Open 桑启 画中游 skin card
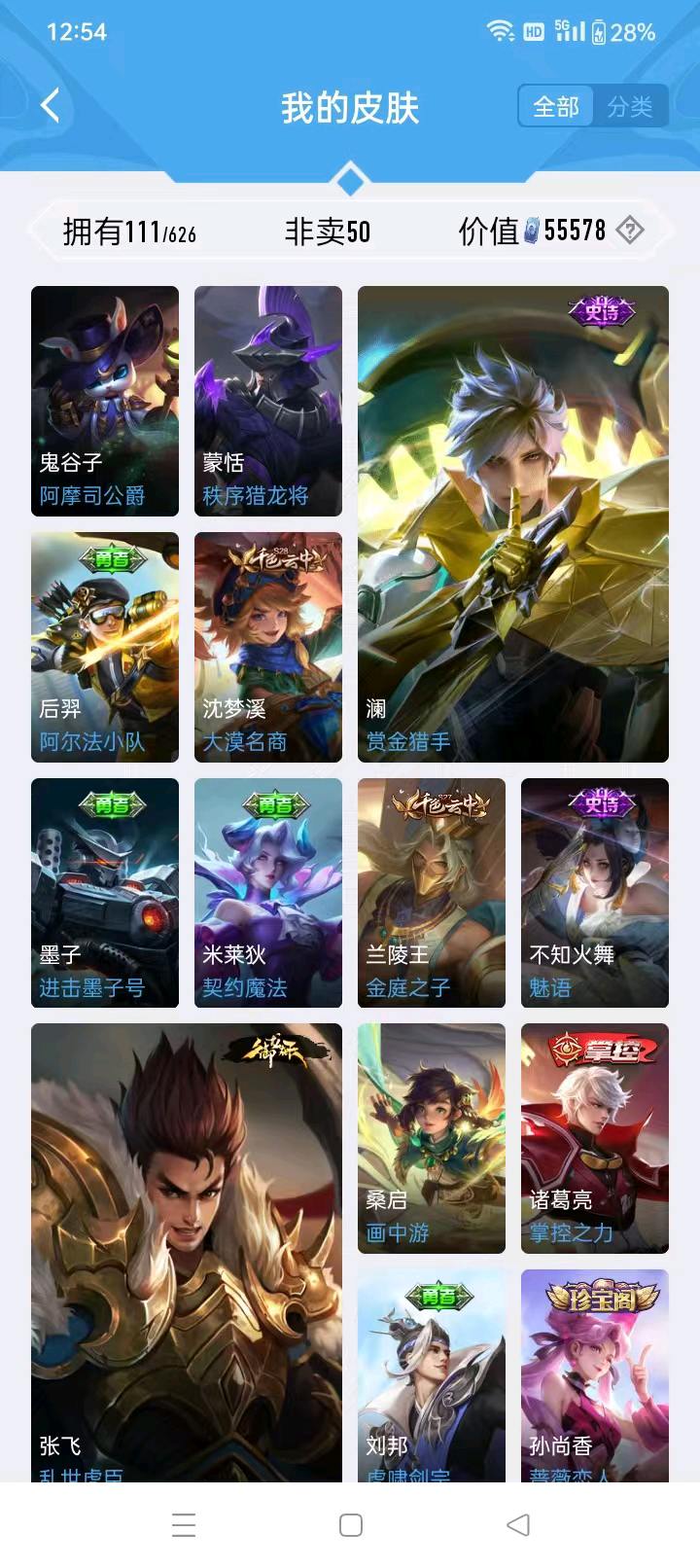 pyautogui.click(x=432, y=1138)
